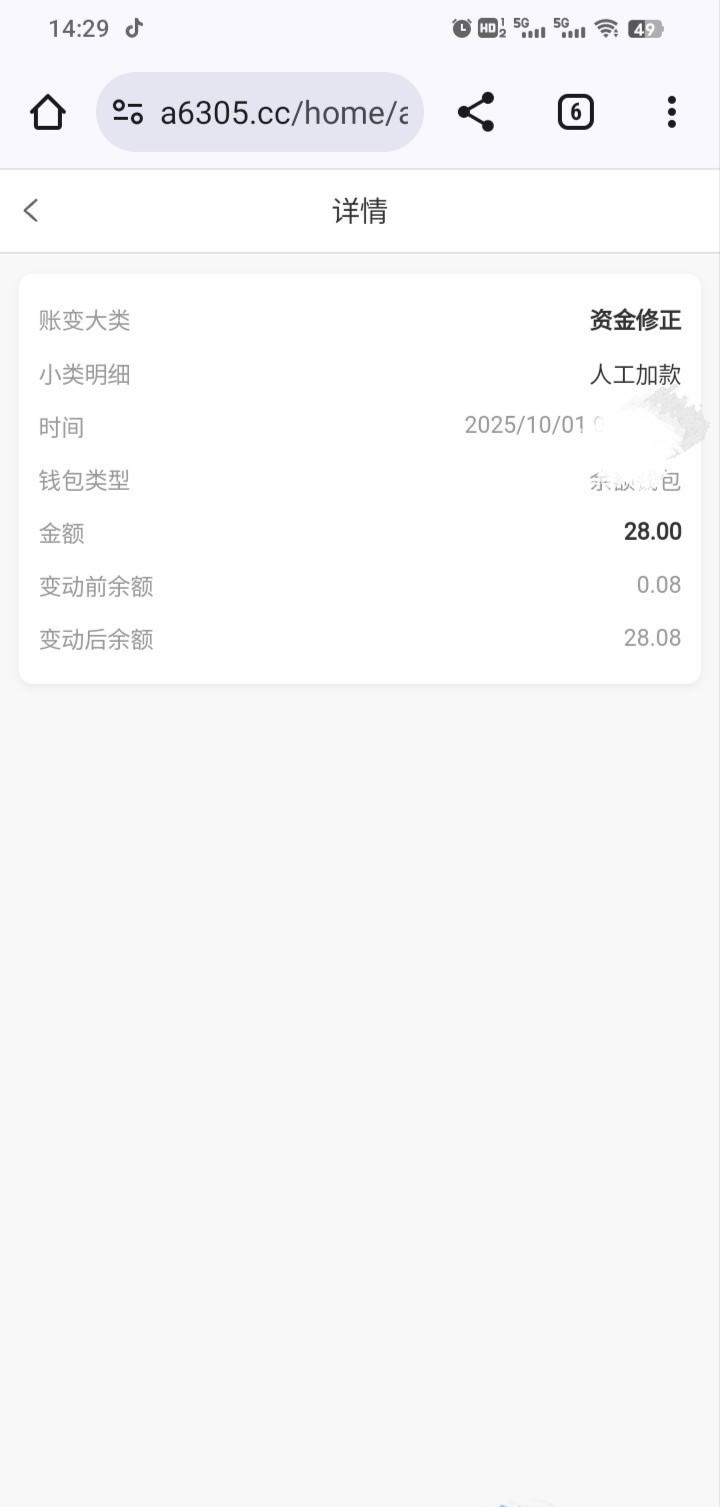Share this page
Screen dimensions: 720x1507
point(476,112)
